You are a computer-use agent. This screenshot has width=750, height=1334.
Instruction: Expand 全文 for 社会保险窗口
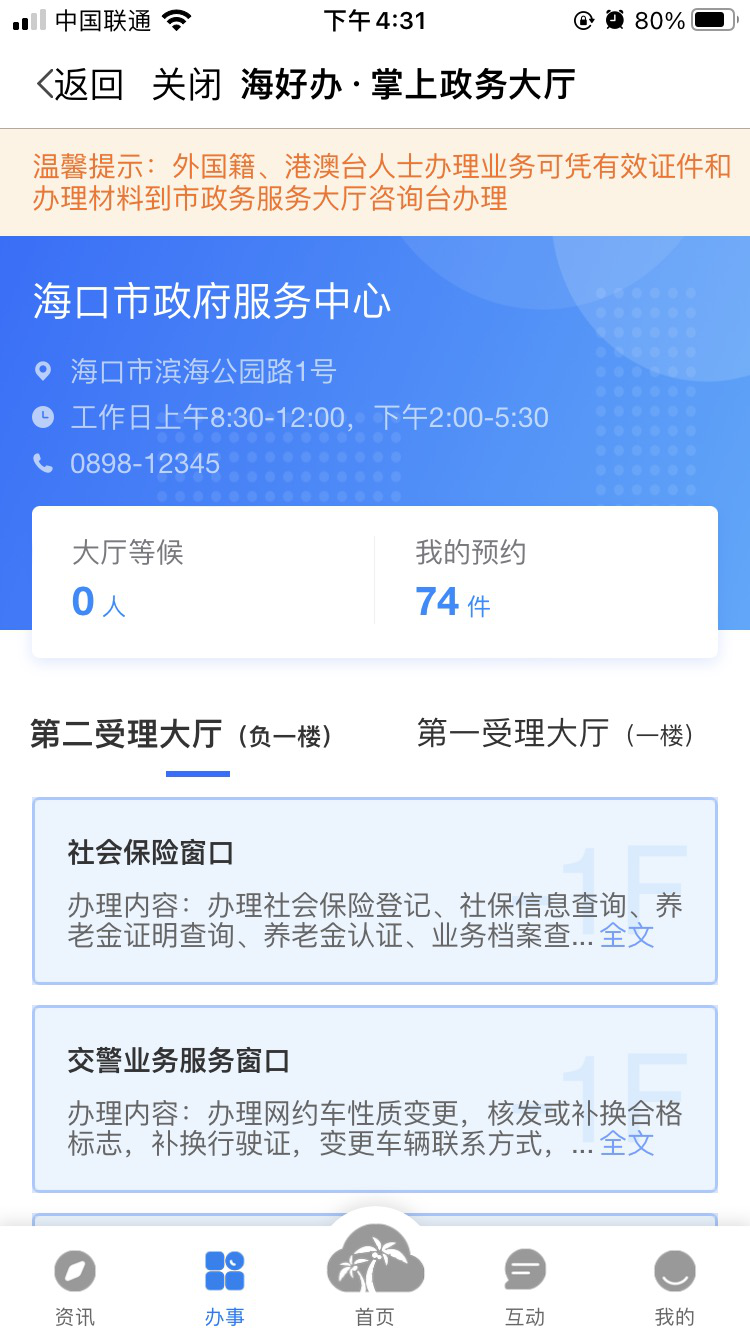click(x=627, y=935)
